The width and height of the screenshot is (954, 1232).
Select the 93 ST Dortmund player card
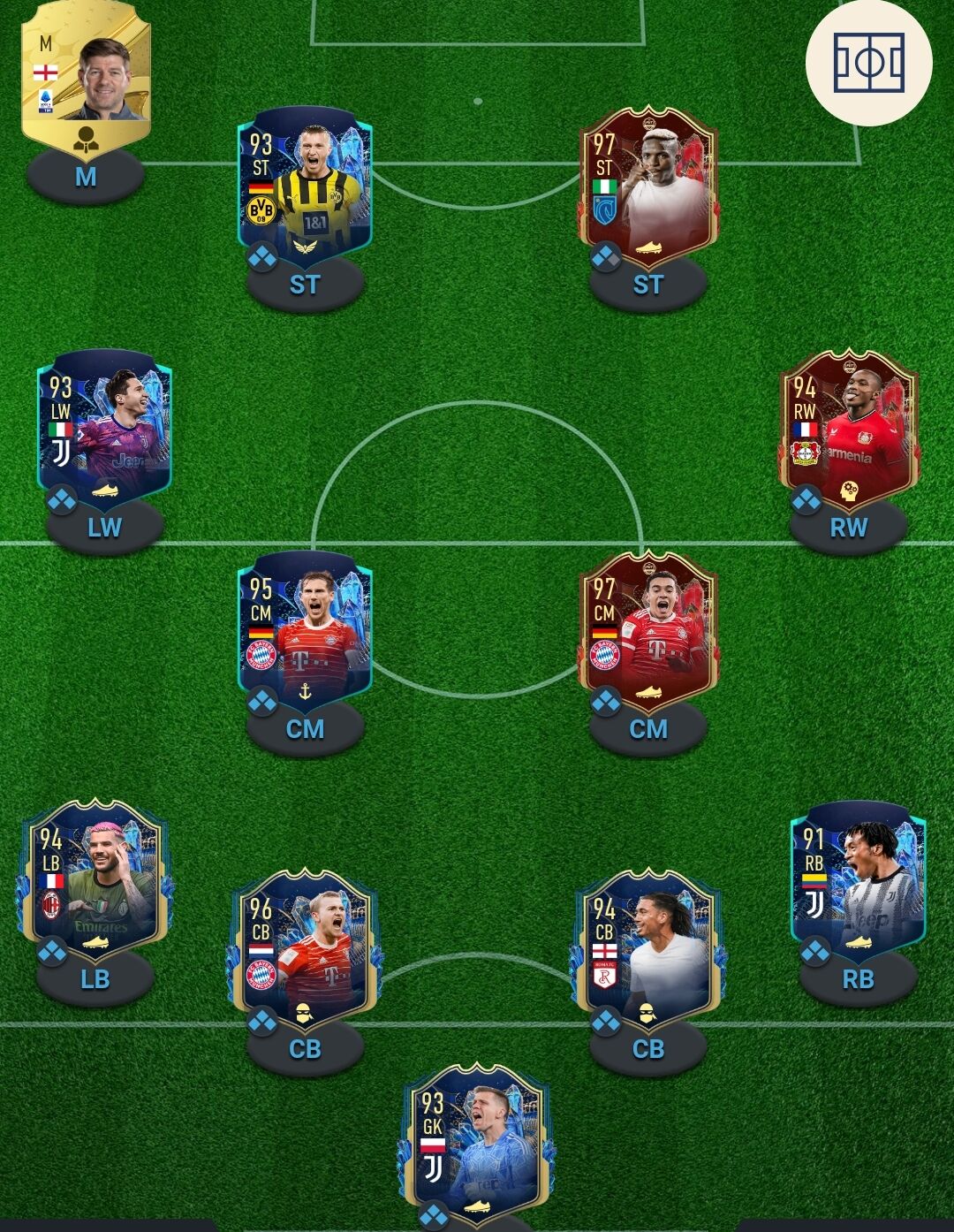305,187
